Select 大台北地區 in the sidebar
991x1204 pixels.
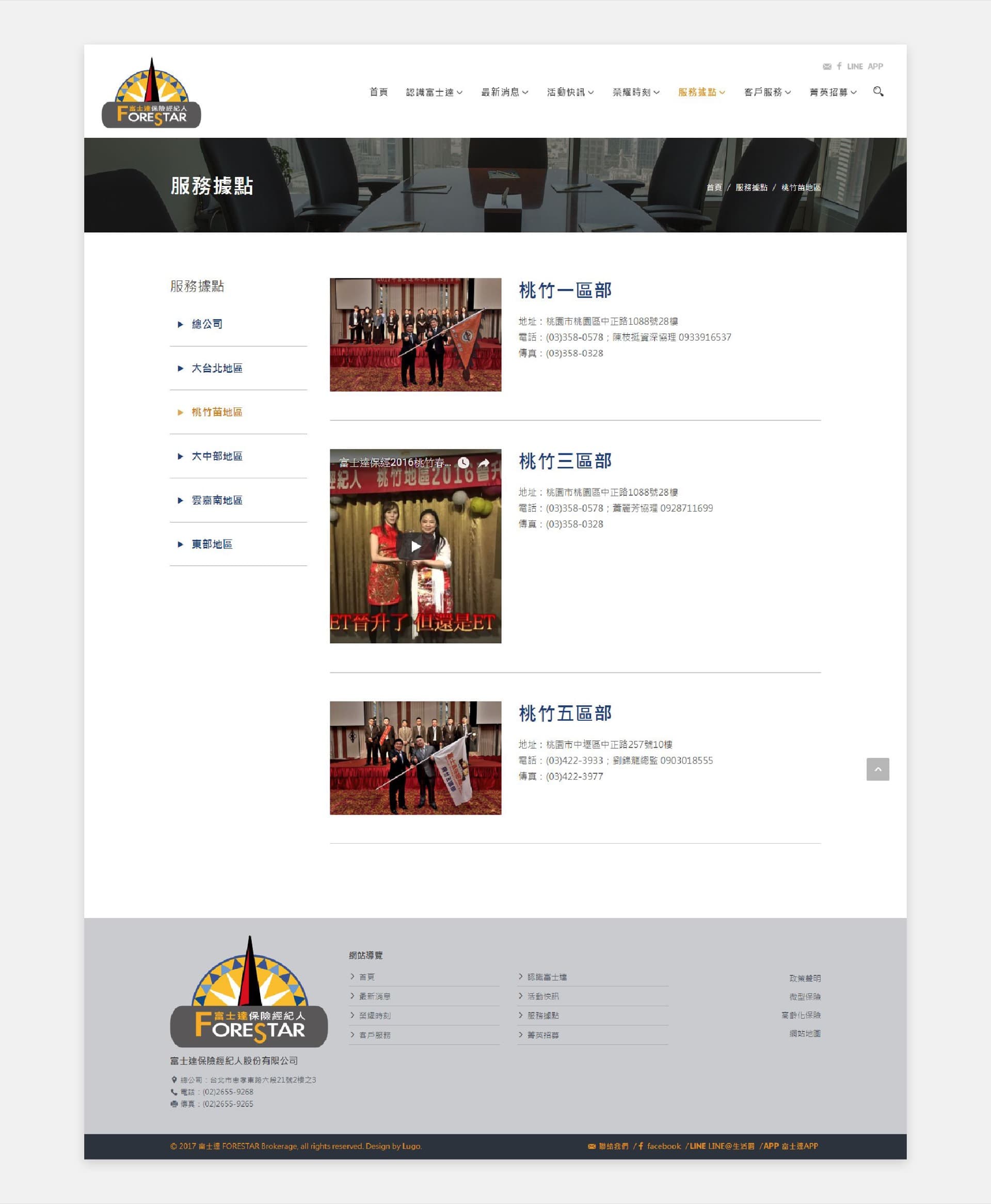(x=216, y=368)
